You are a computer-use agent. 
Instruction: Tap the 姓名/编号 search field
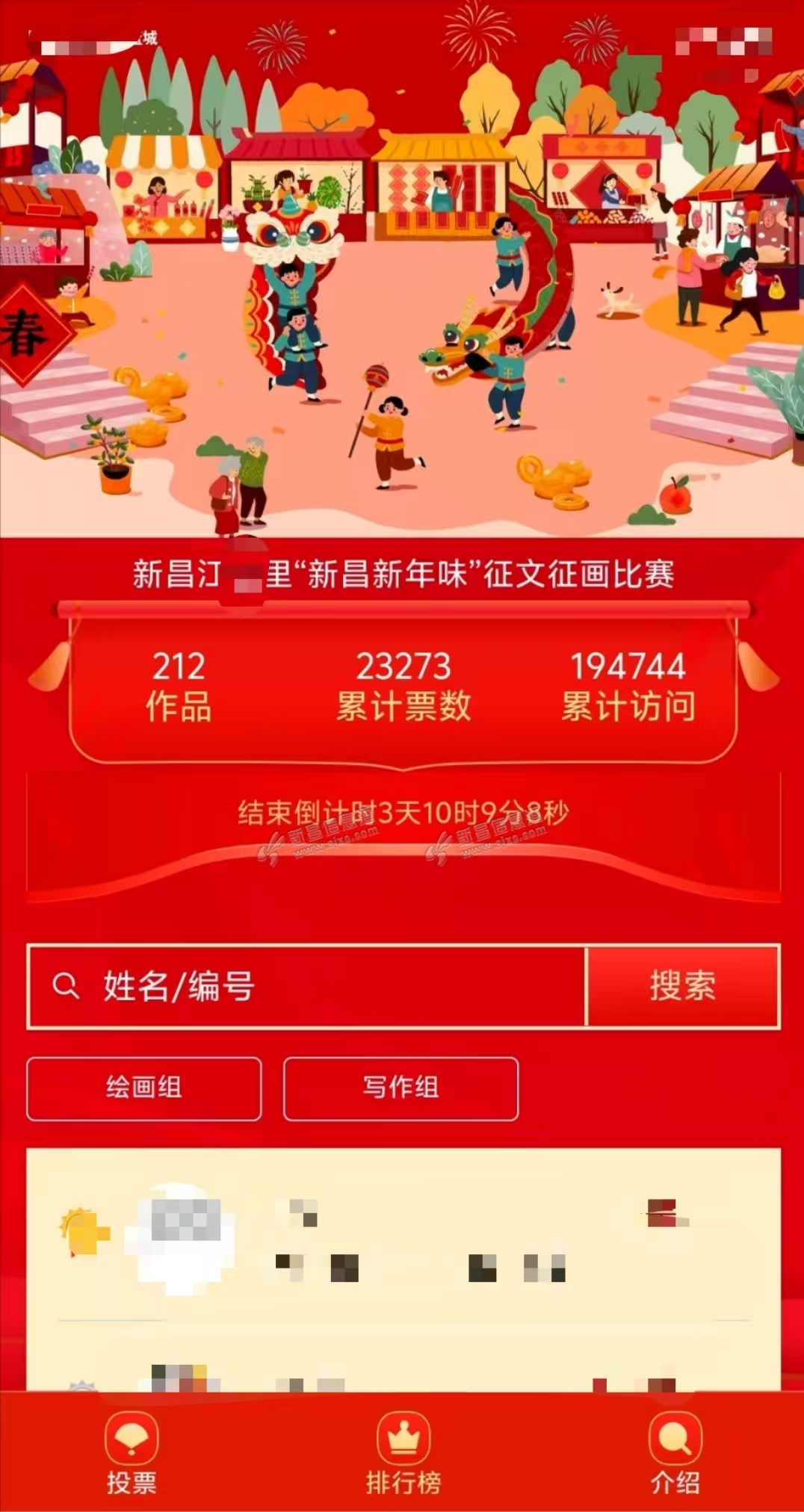coord(306,987)
